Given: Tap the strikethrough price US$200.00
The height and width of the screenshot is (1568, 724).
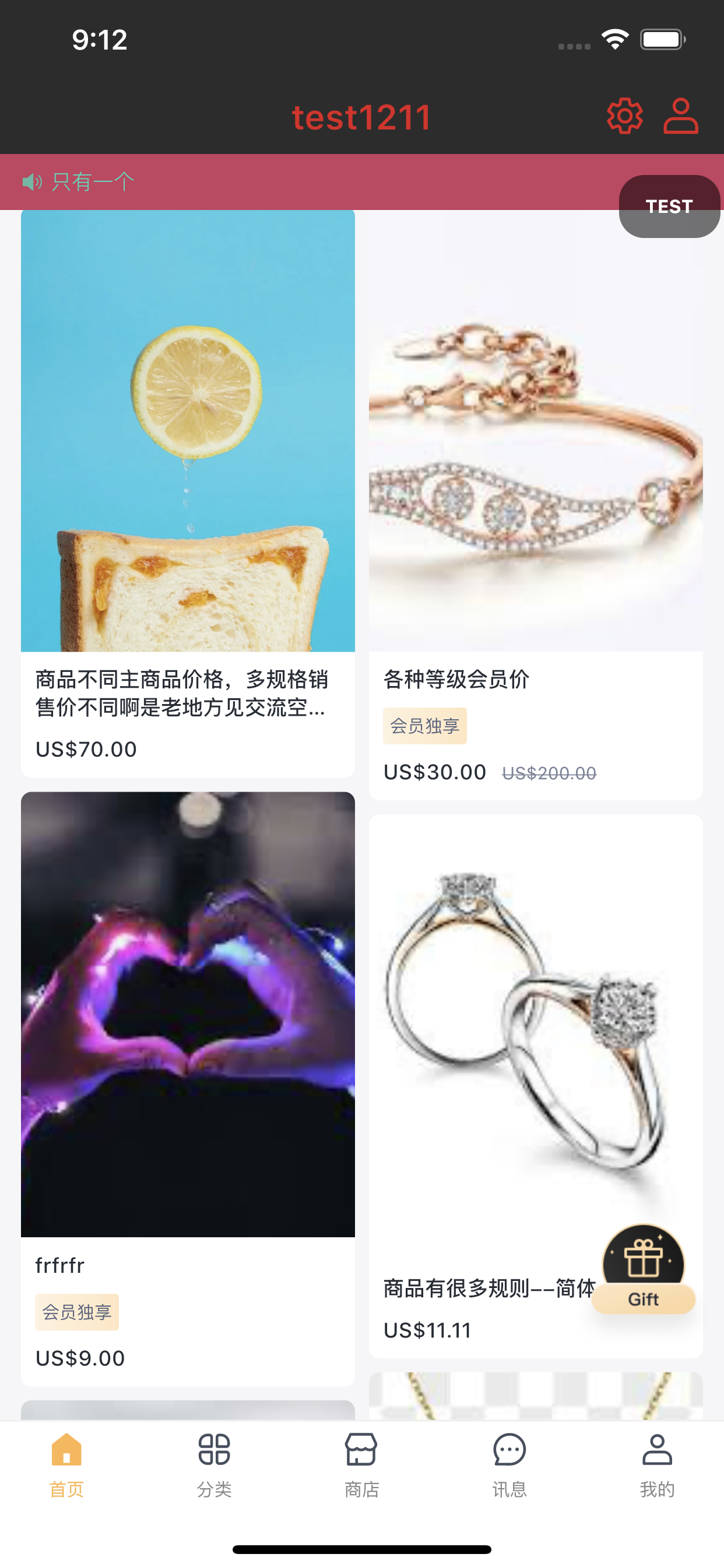Looking at the screenshot, I should [548, 772].
